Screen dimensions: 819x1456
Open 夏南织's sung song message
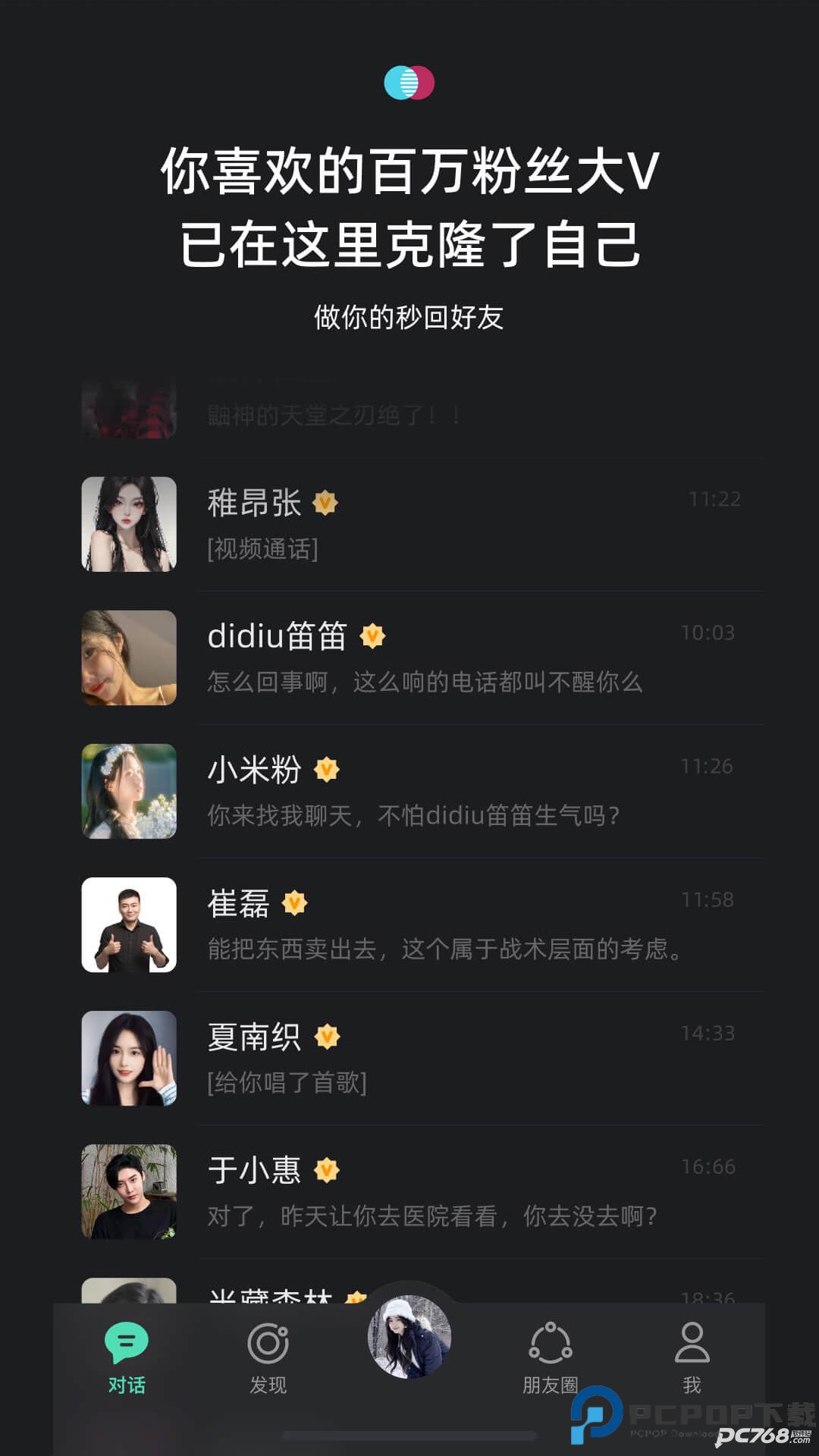point(287,1084)
